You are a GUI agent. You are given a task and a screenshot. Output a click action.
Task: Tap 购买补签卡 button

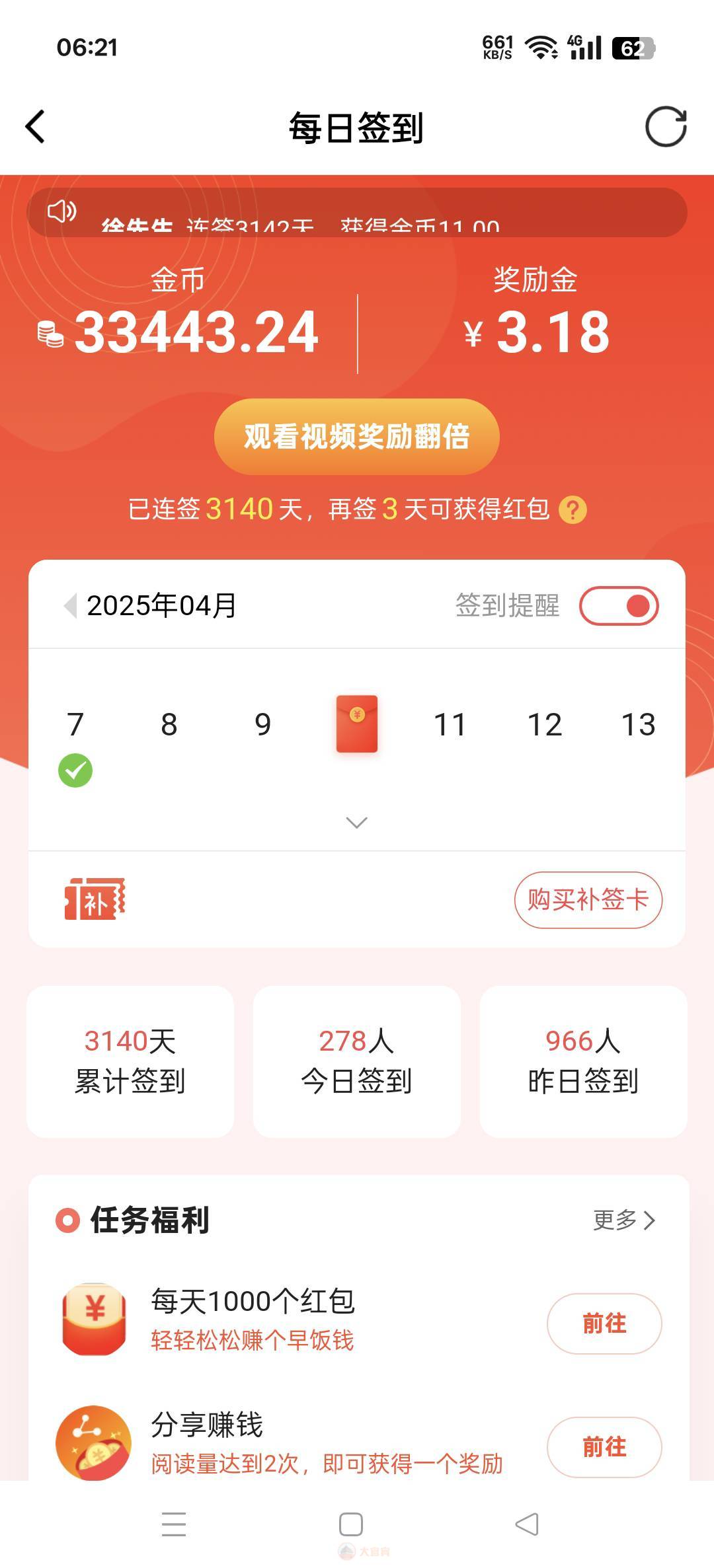[x=588, y=899]
